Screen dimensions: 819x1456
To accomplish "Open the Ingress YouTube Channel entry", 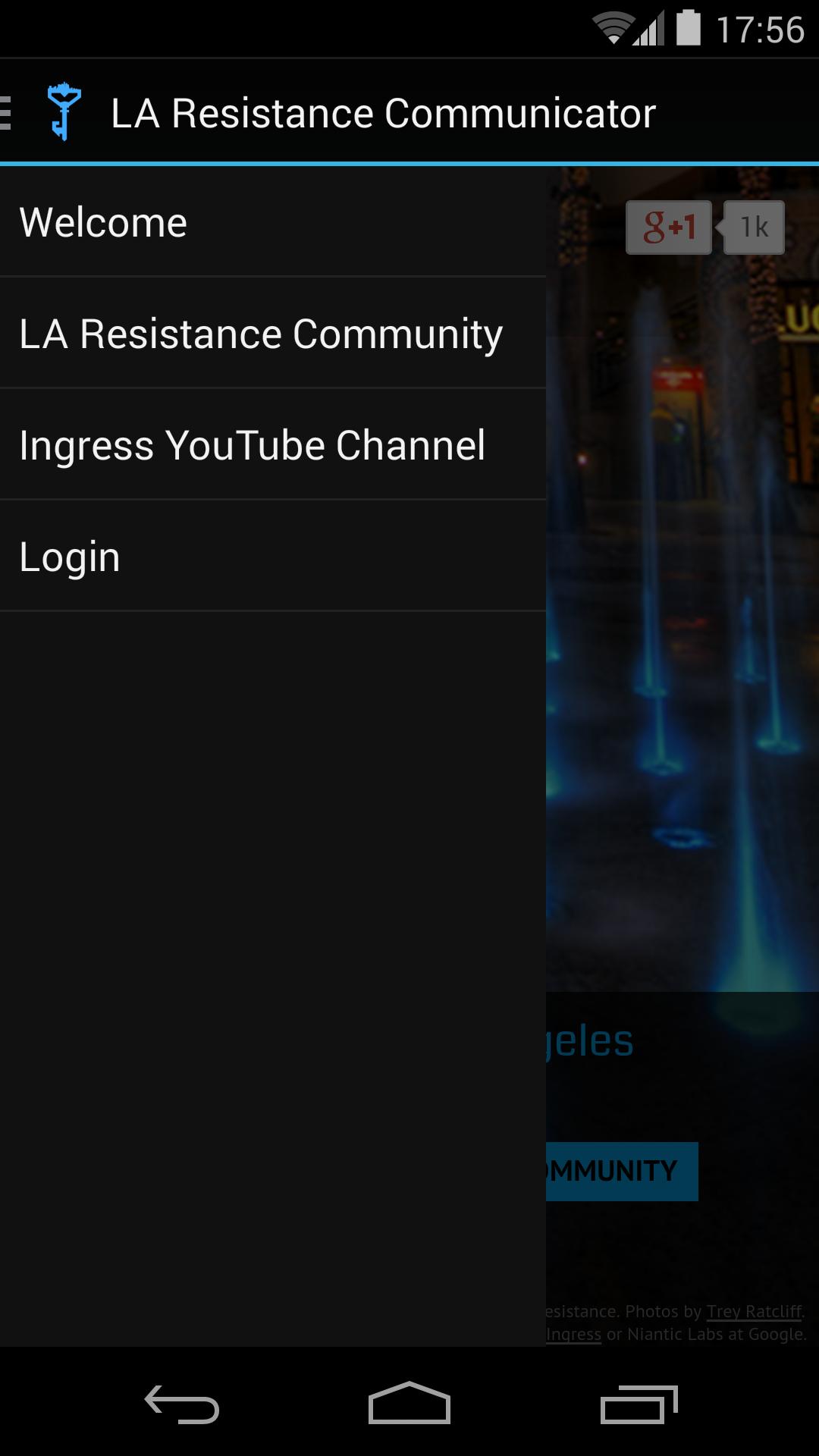I will [273, 445].
